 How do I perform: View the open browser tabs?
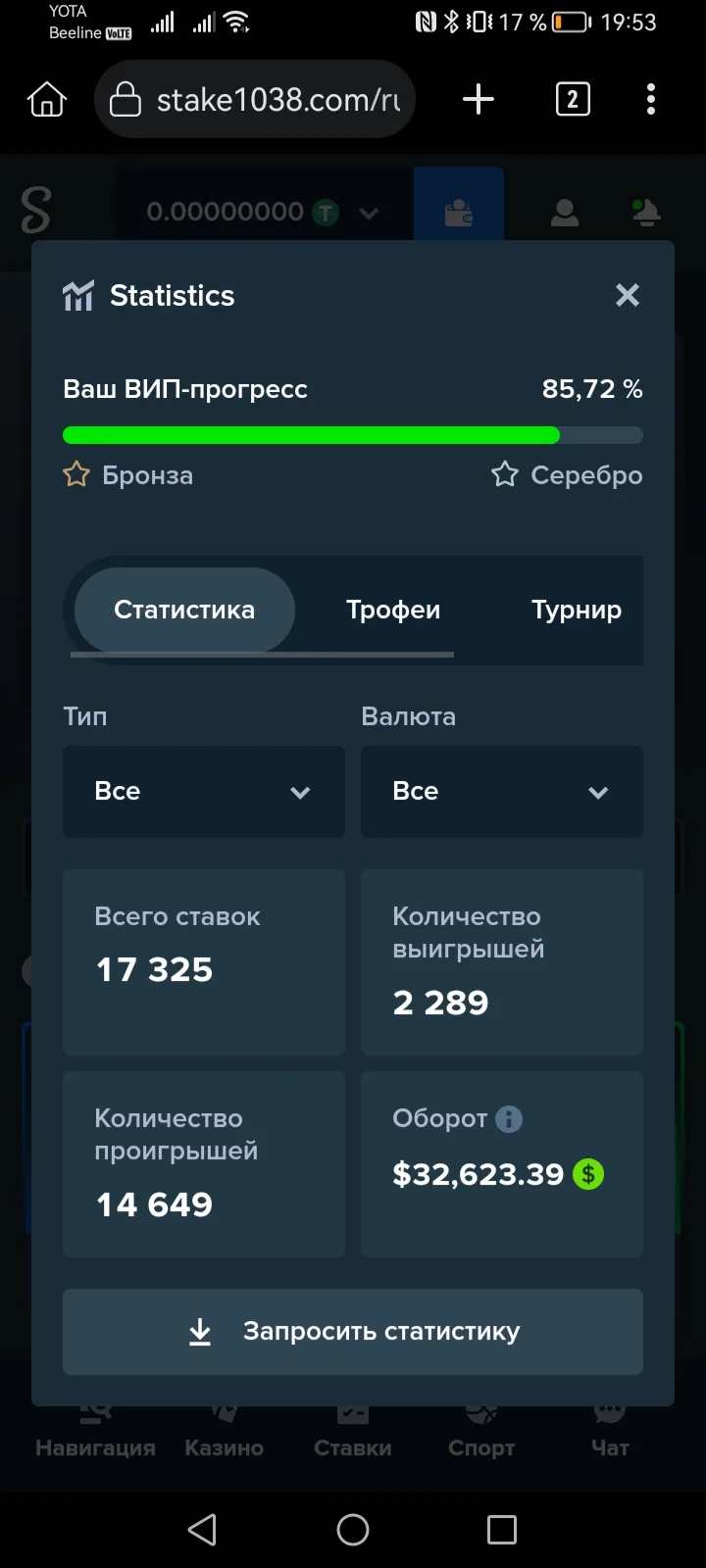573,99
